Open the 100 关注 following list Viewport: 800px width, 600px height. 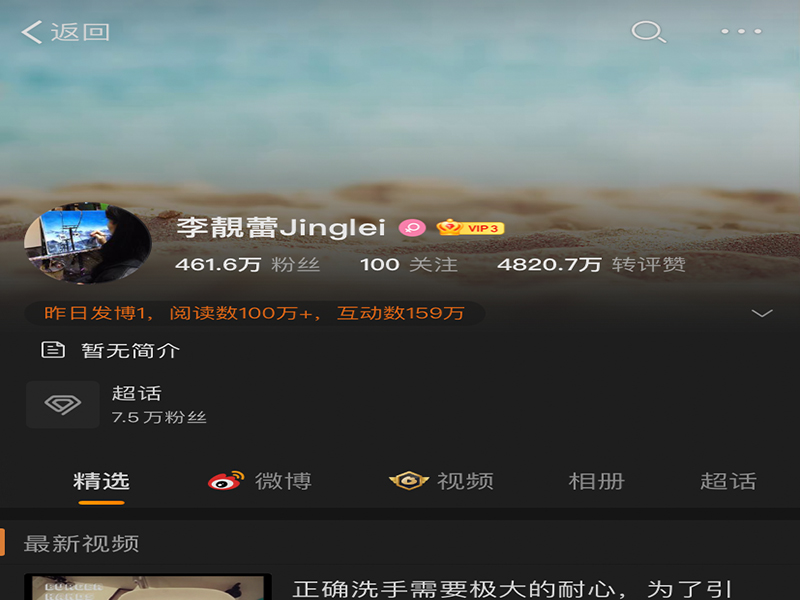coord(408,265)
